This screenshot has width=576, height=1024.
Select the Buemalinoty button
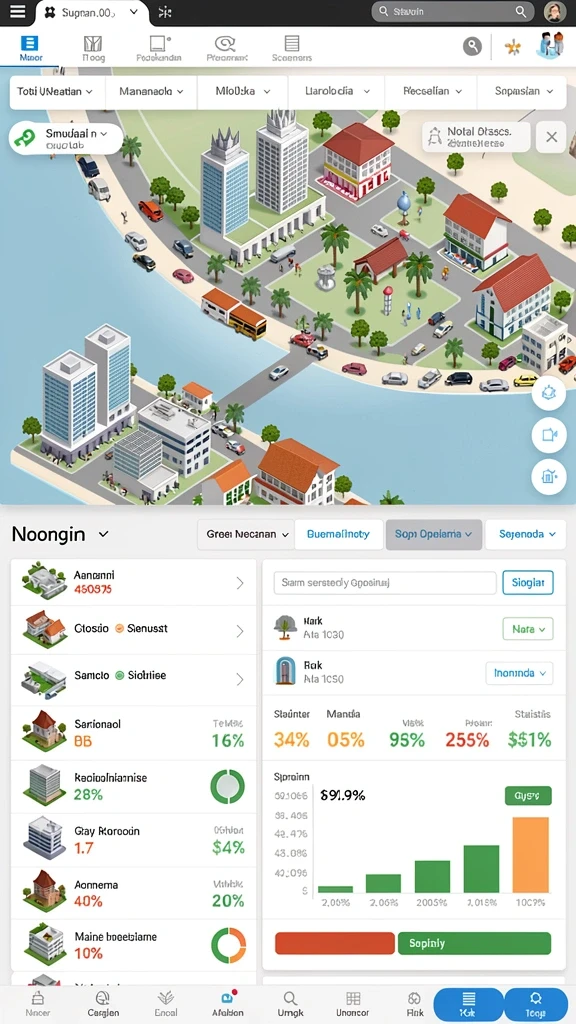coord(338,534)
